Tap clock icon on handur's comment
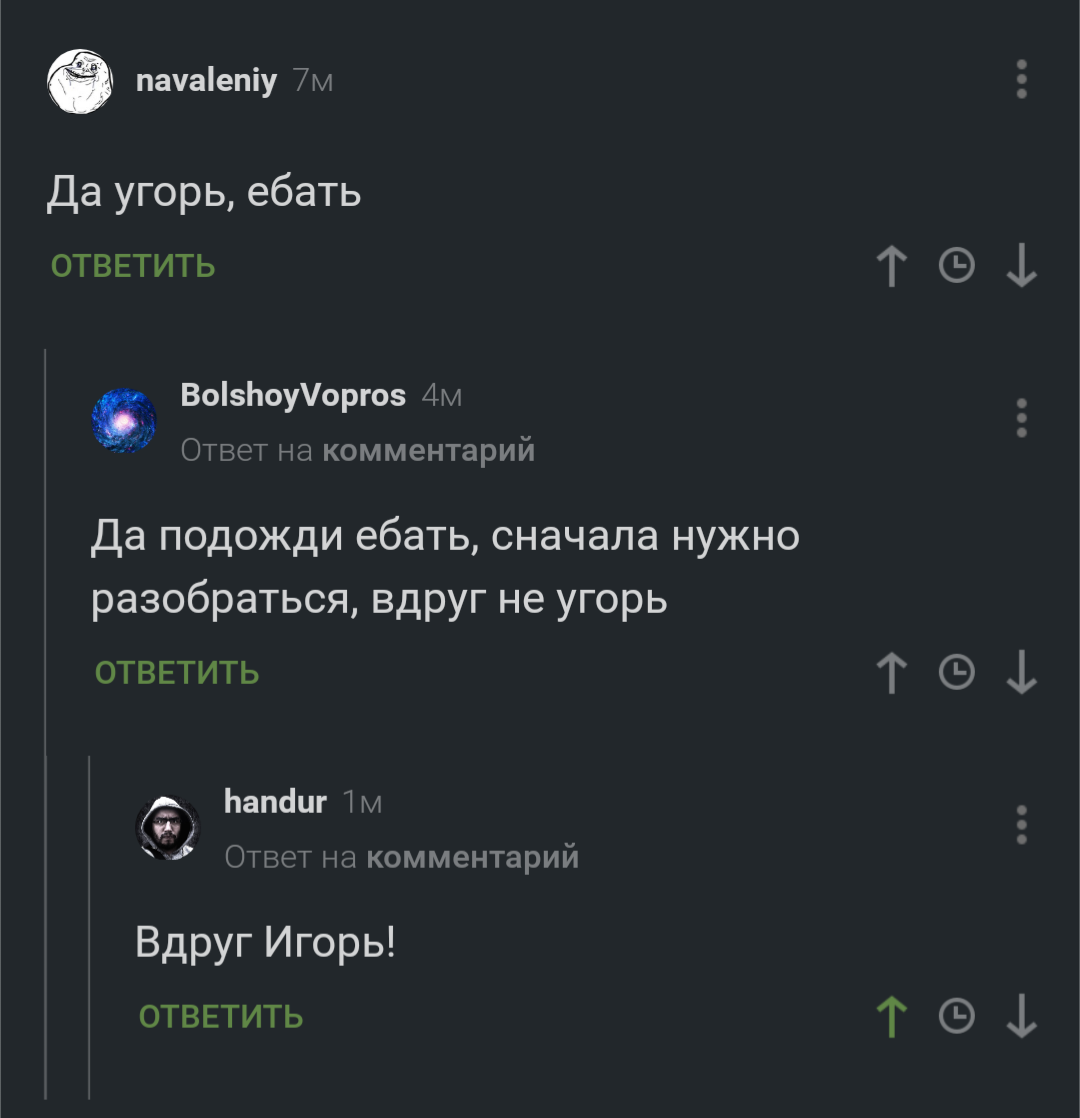1080x1118 pixels. (x=957, y=1016)
